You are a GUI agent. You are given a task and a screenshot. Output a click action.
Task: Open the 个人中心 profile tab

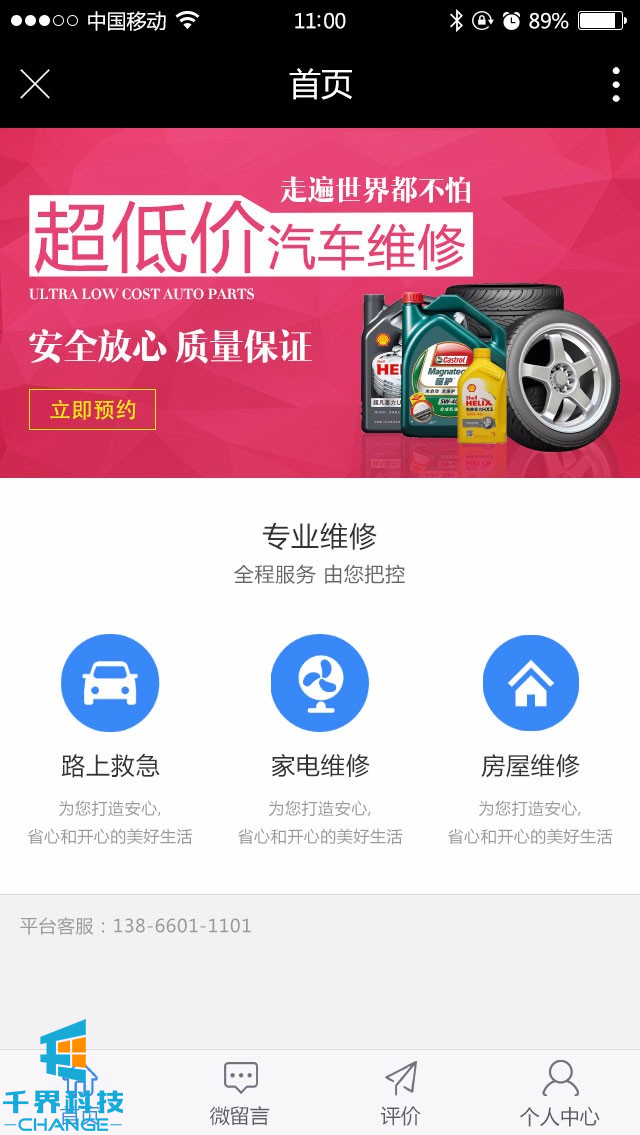tap(559, 1093)
